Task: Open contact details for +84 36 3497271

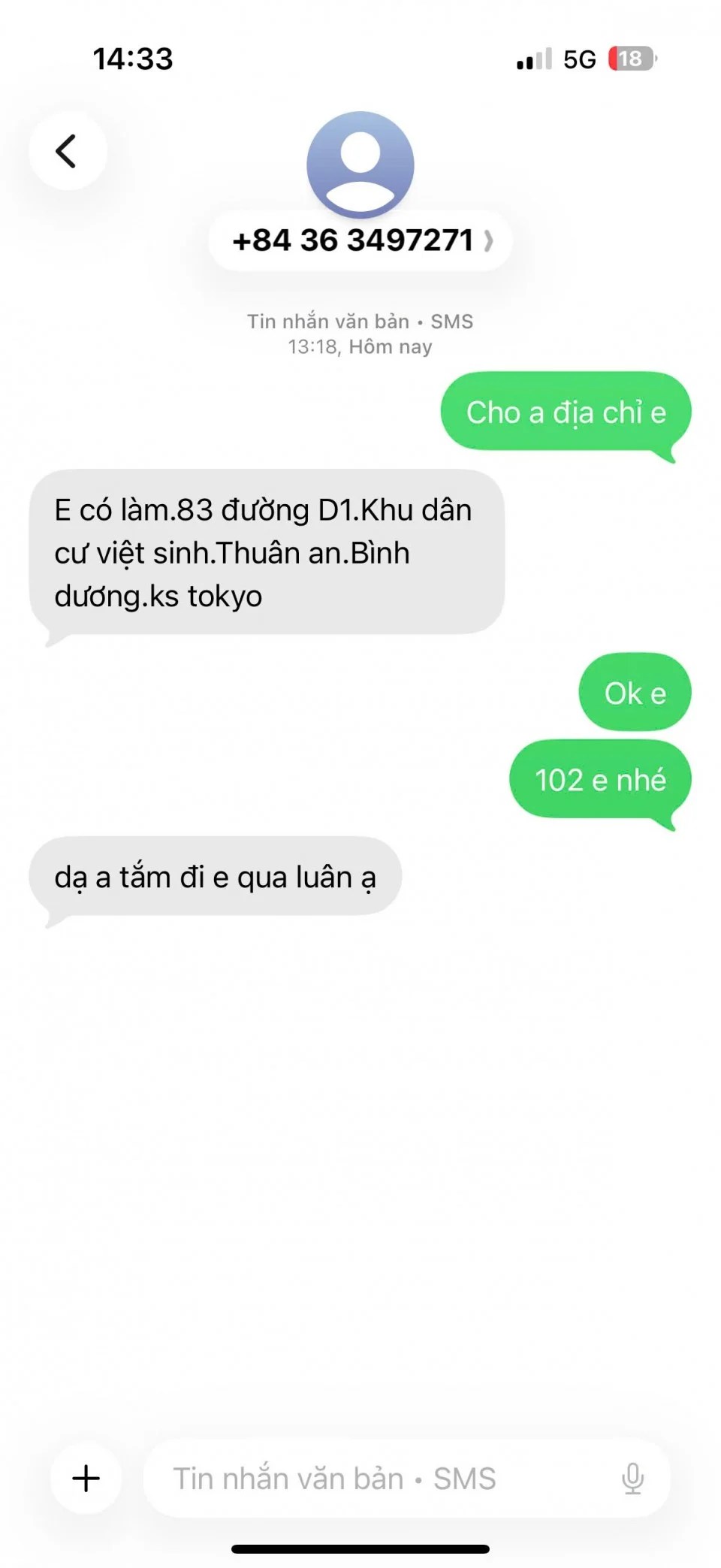Action: (x=360, y=241)
